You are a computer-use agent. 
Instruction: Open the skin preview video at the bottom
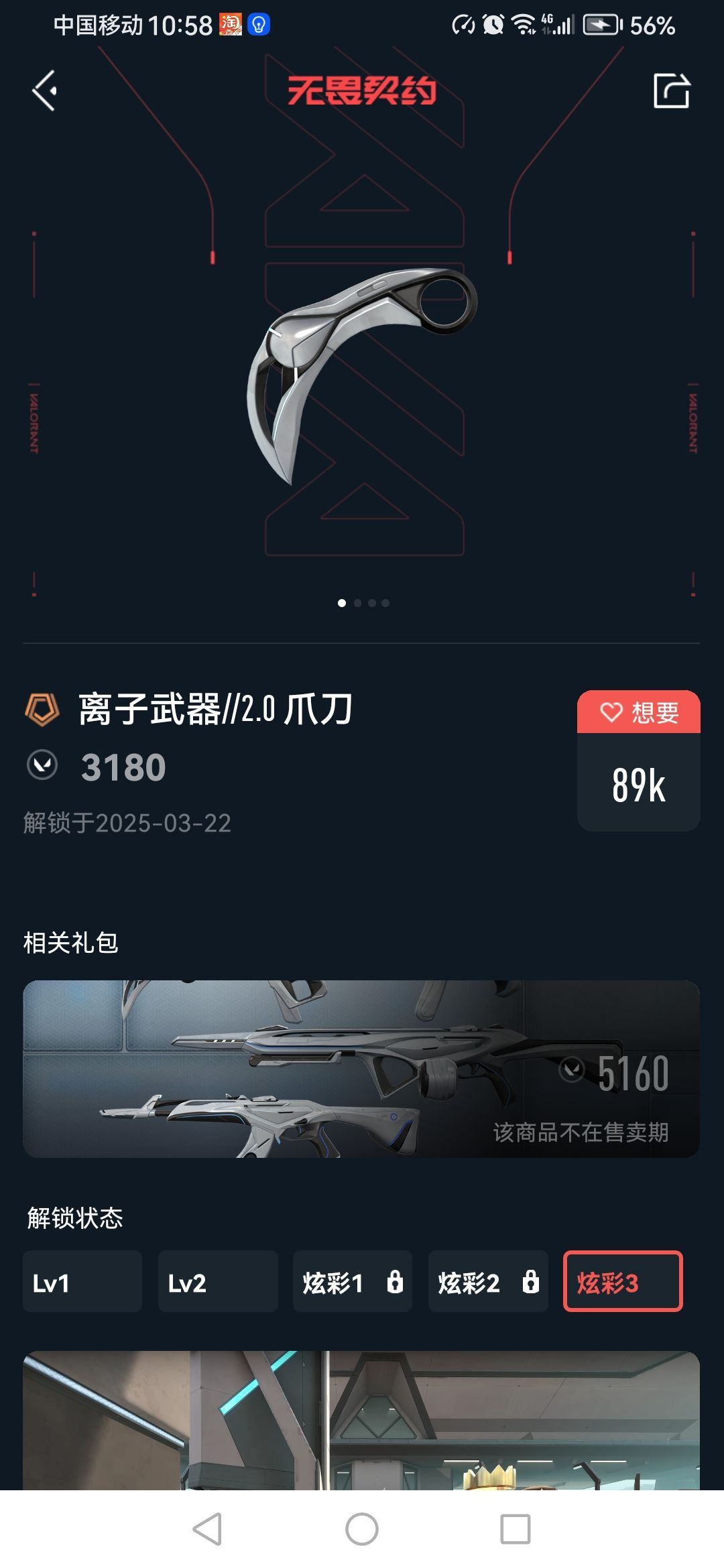(361, 1421)
